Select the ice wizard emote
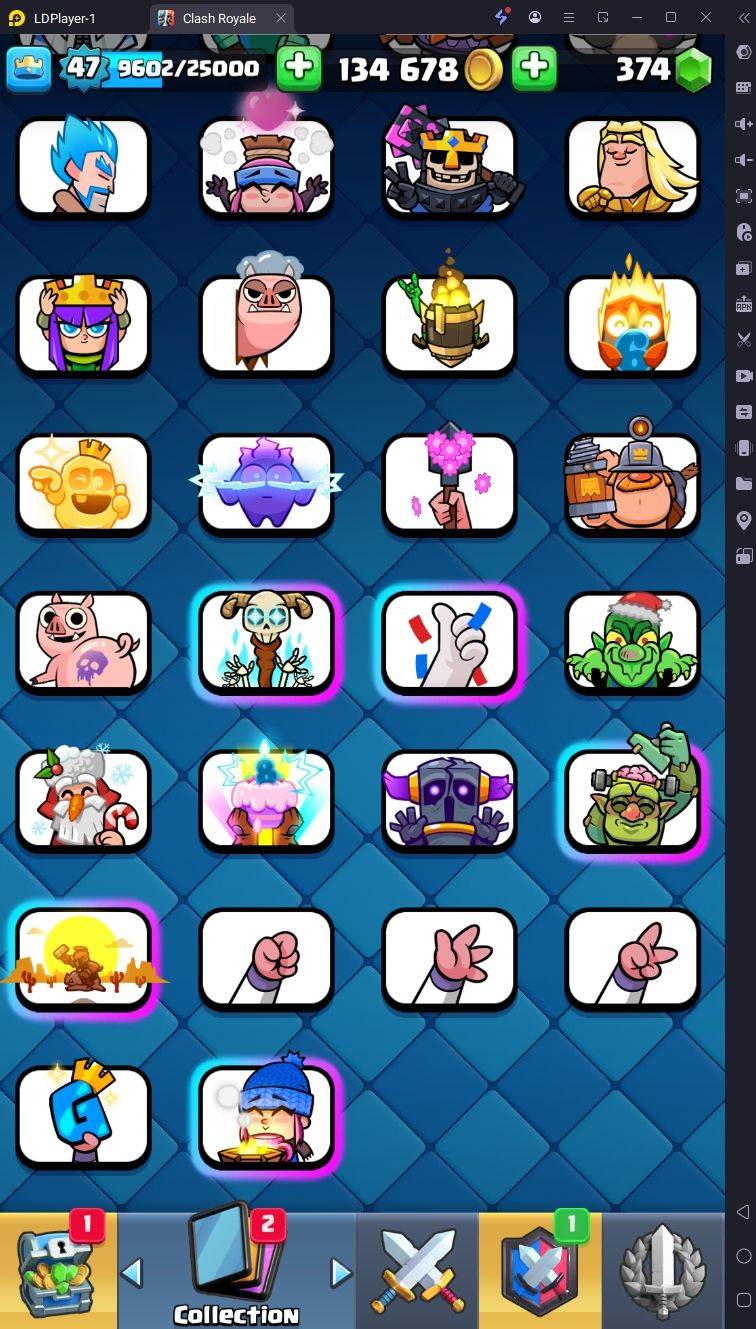Viewport: 756px width, 1329px height. (83, 167)
